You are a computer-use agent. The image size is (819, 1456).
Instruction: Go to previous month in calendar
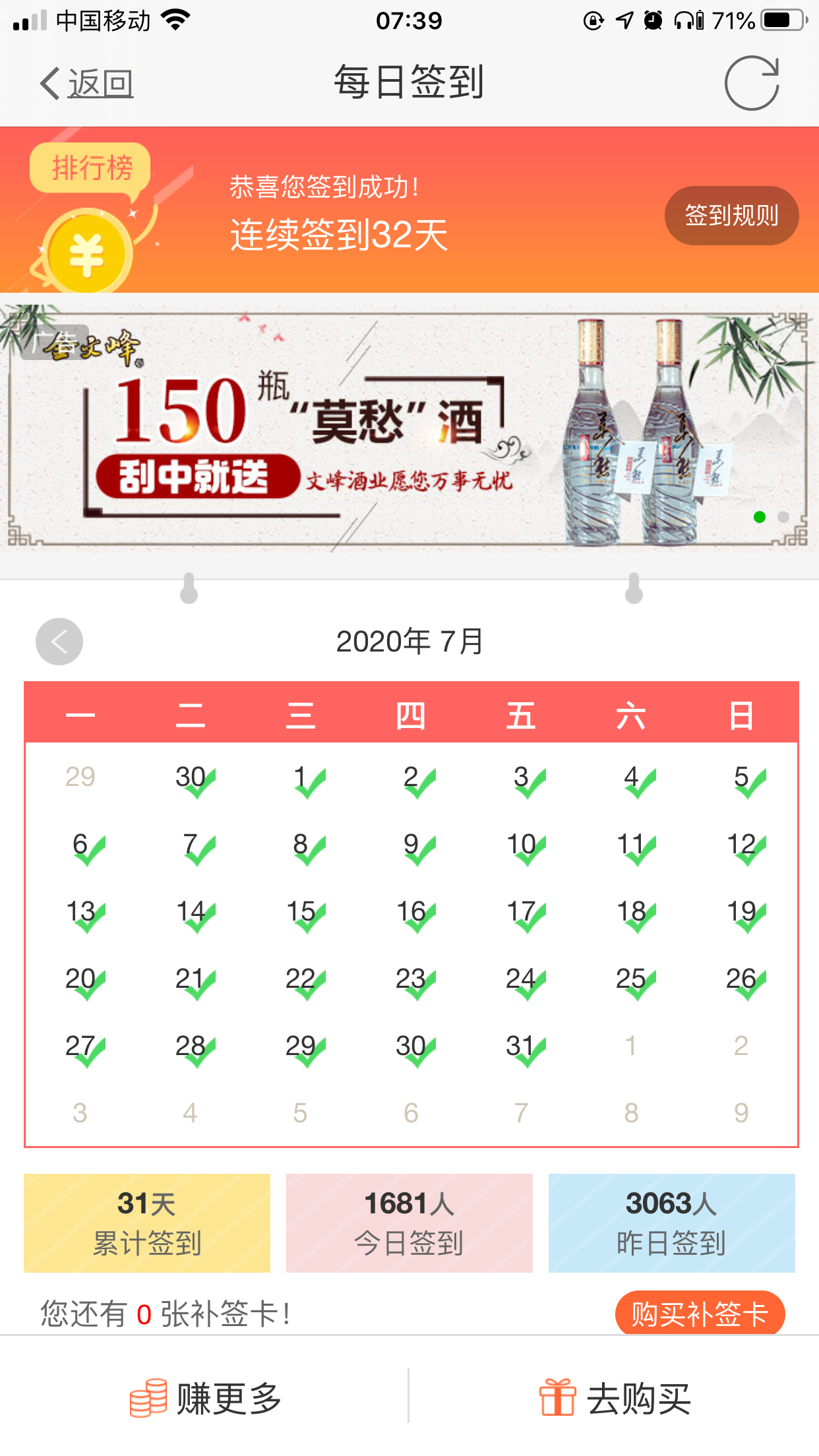[59, 641]
